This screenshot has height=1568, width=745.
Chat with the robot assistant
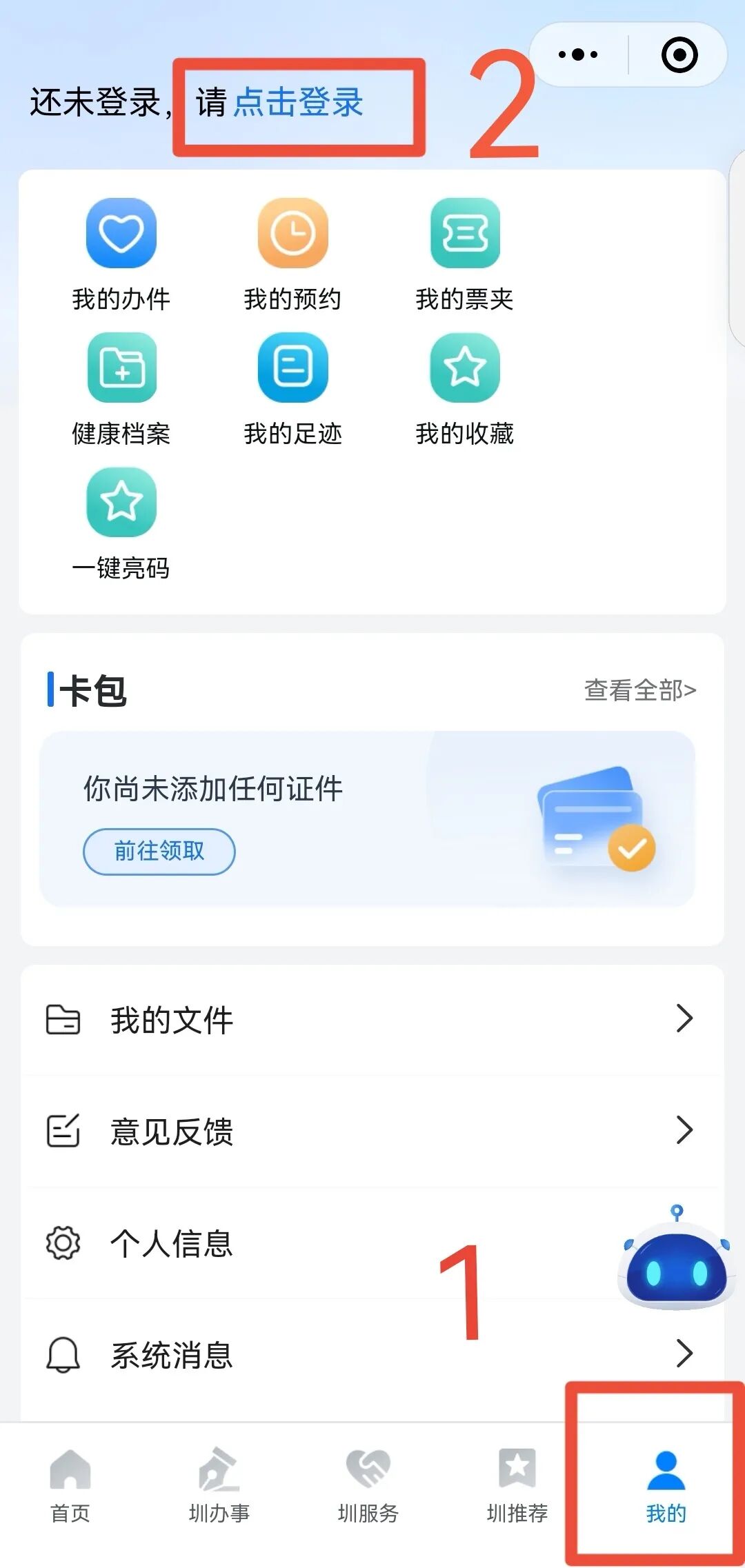[x=675, y=1262]
